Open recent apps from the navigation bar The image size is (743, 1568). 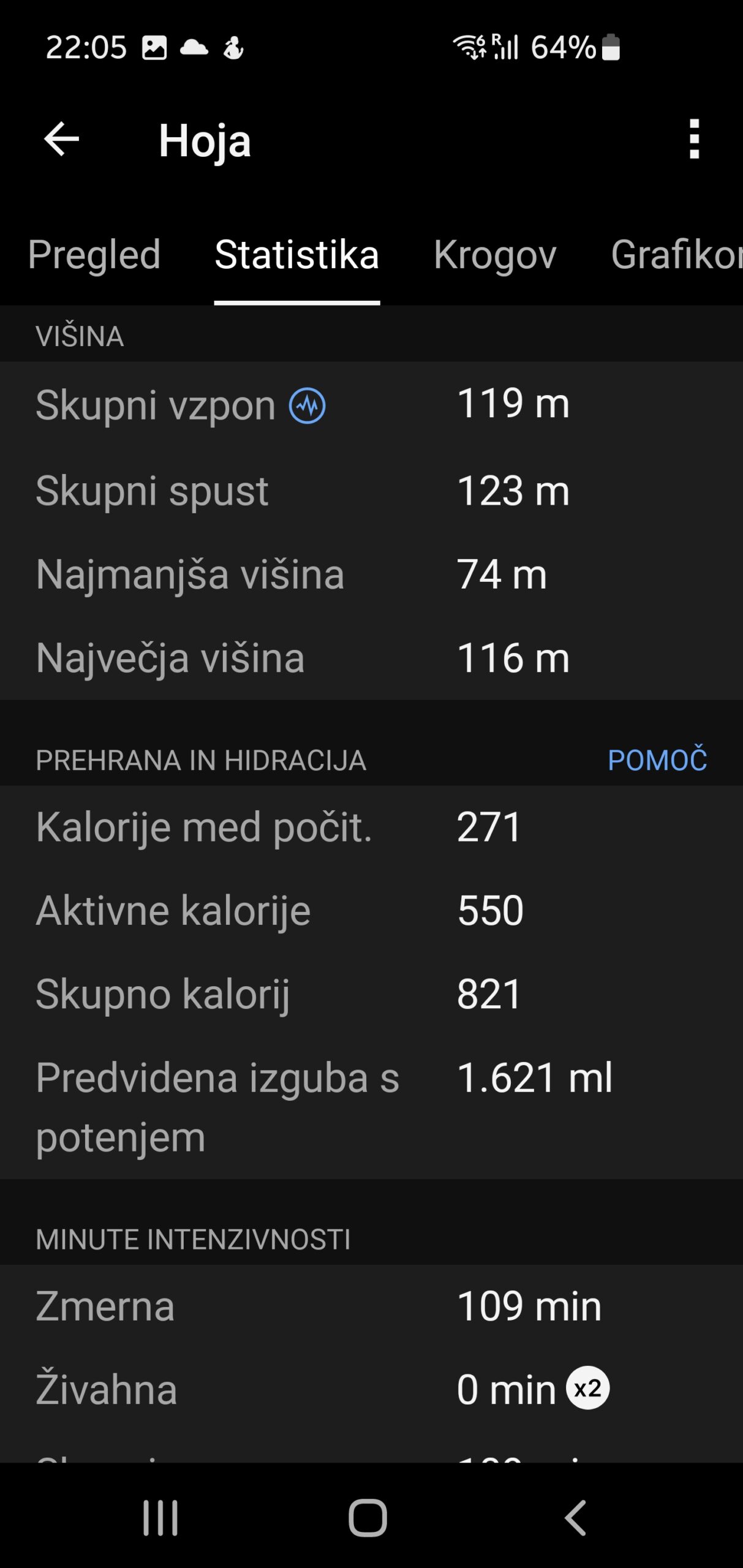tap(160, 1518)
